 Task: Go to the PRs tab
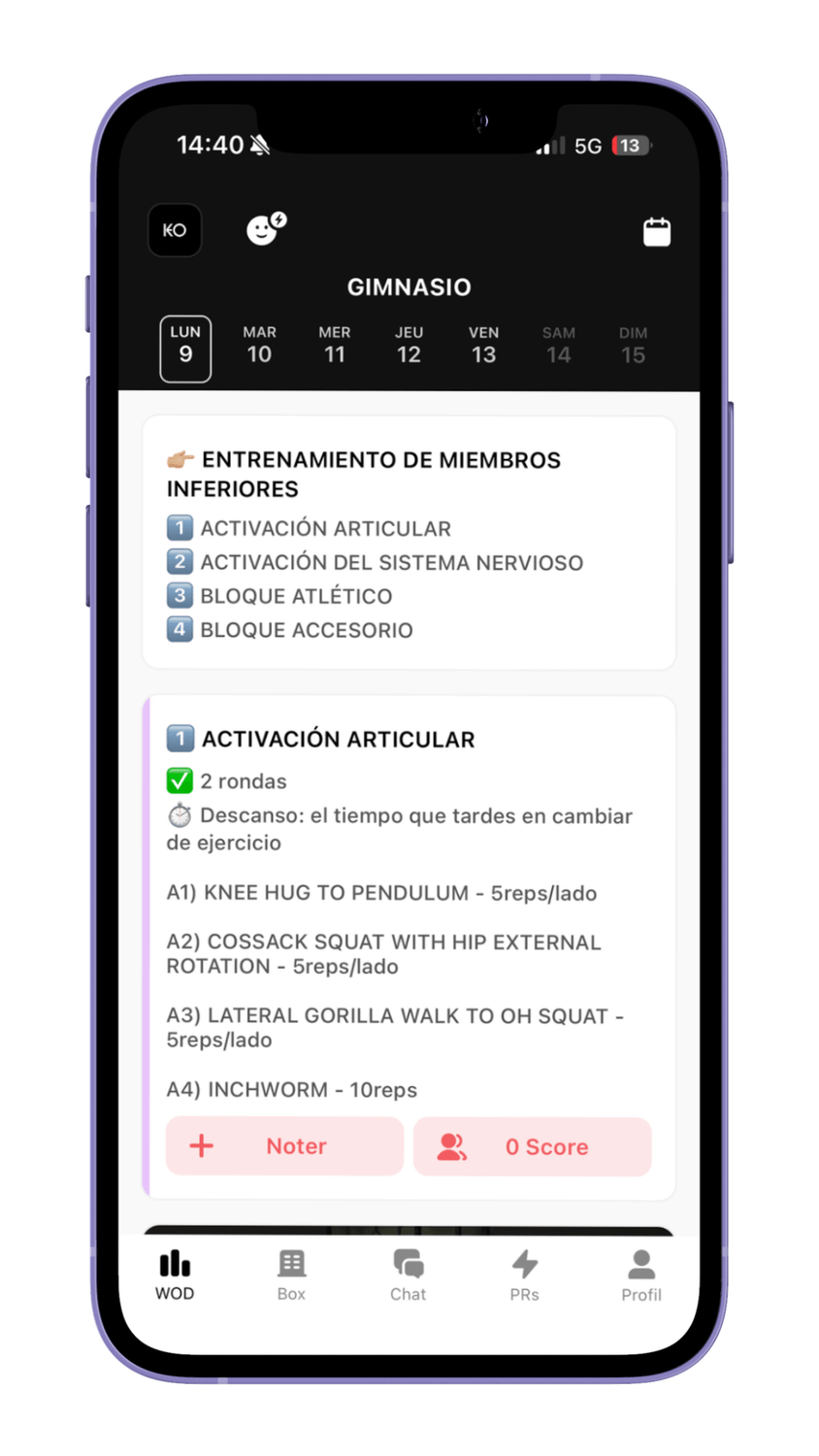524,1275
